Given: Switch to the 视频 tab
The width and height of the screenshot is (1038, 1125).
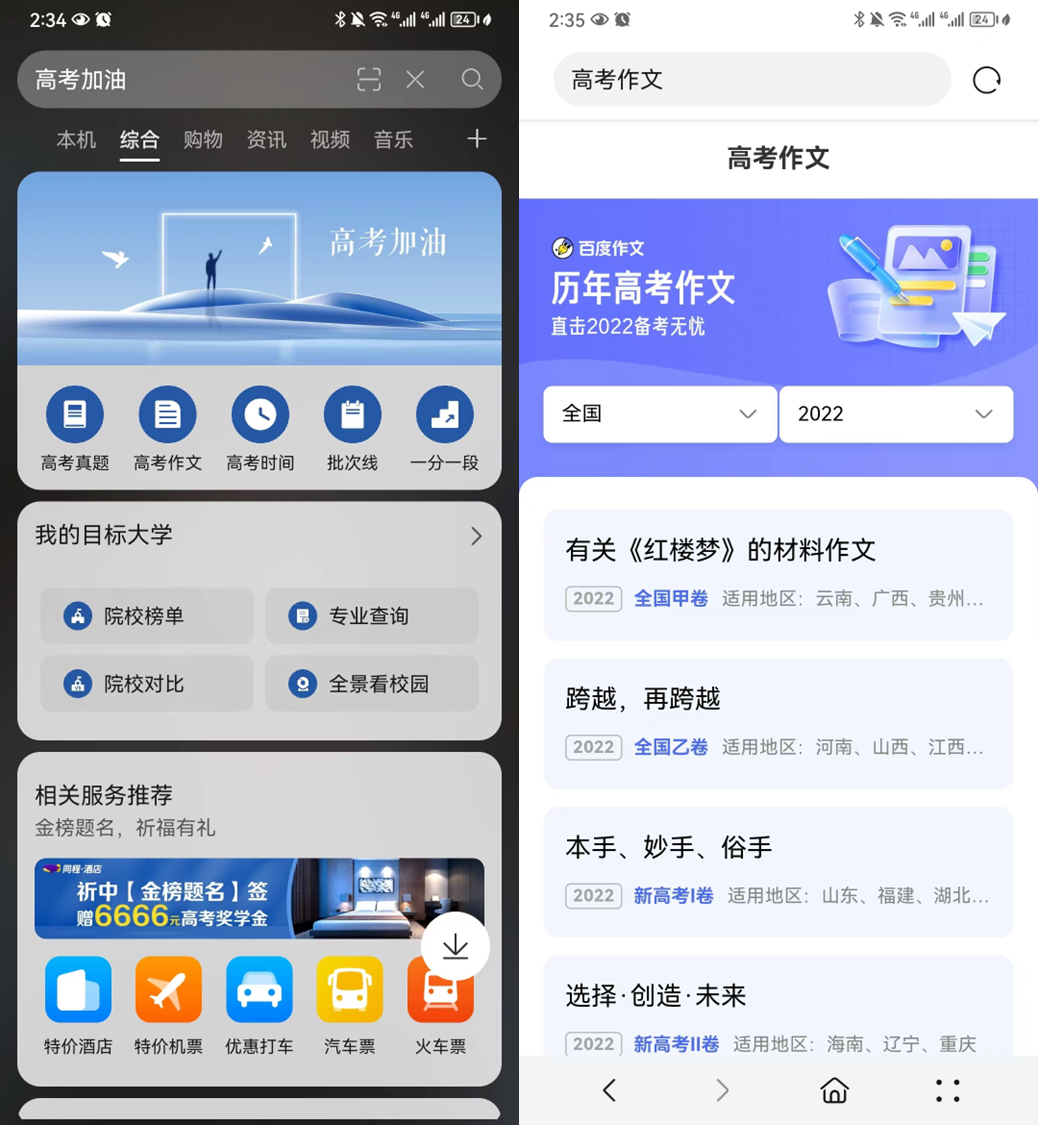Looking at the screenshot, I should click(x=330, y=140).
